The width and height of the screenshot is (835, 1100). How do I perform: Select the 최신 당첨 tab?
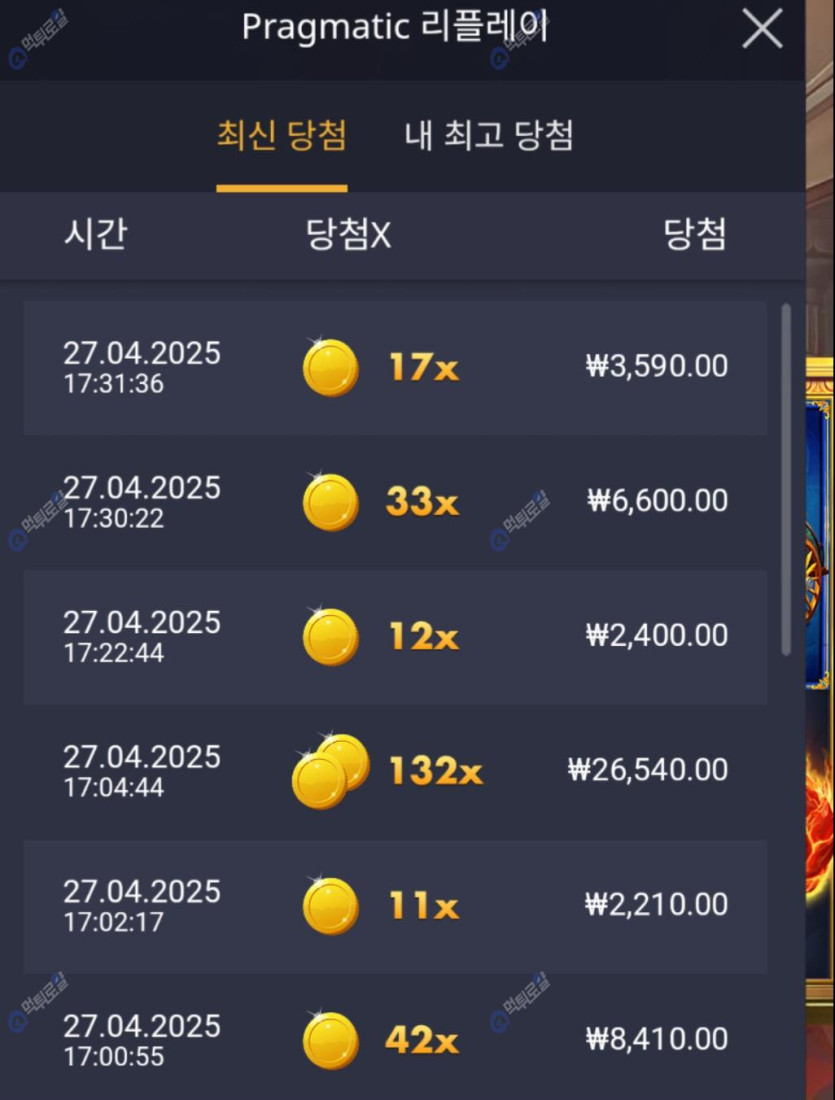tap(282, 136)
